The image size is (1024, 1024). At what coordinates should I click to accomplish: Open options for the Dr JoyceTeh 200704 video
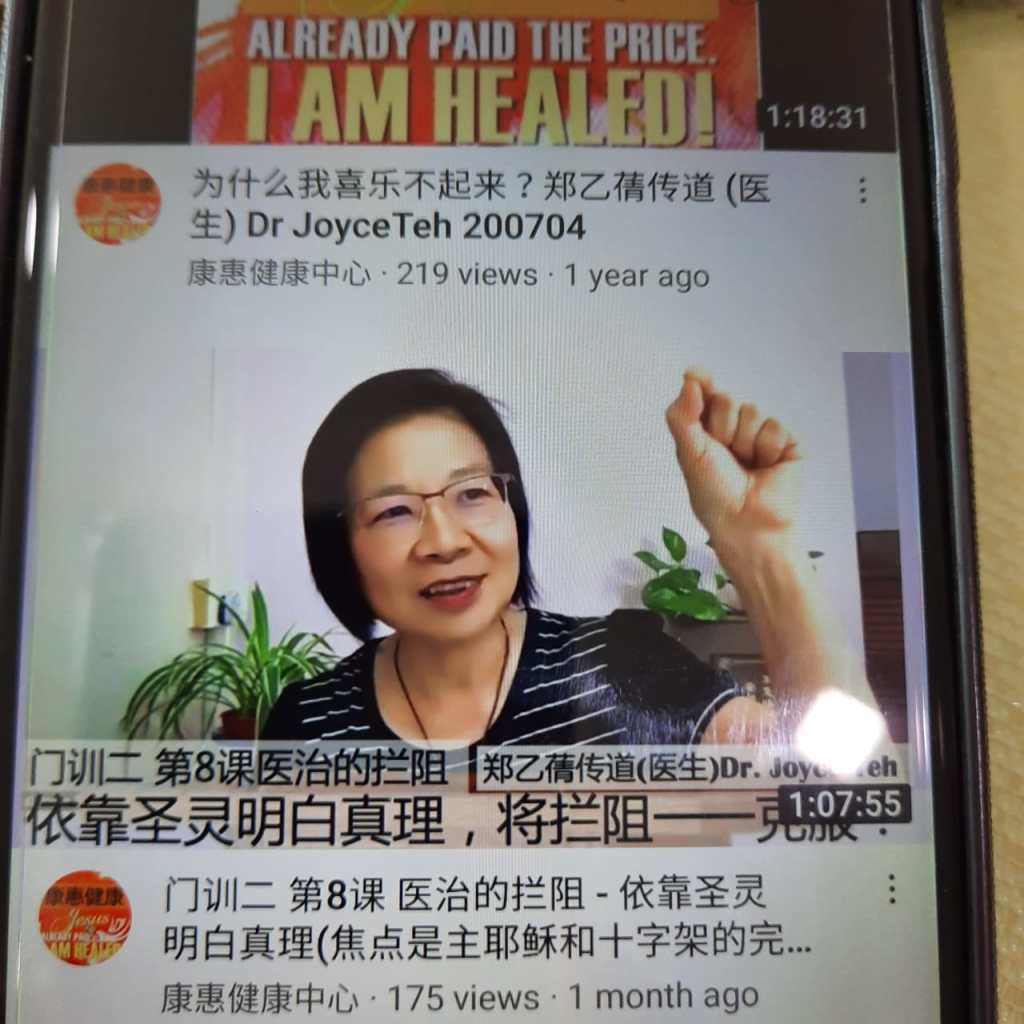point(863,190)
